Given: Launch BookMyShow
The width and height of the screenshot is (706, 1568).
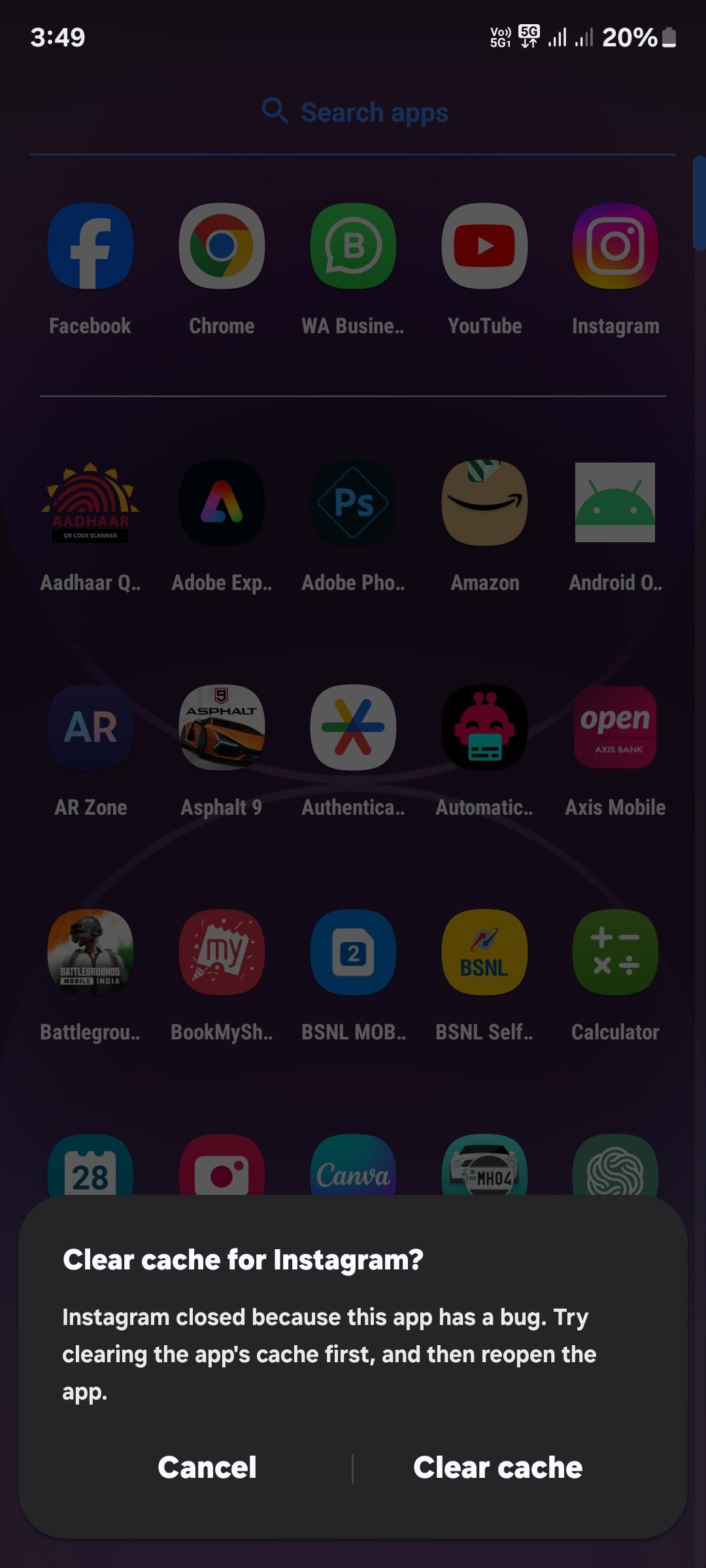Looking at the screenshot, I should tap(222, 952).
